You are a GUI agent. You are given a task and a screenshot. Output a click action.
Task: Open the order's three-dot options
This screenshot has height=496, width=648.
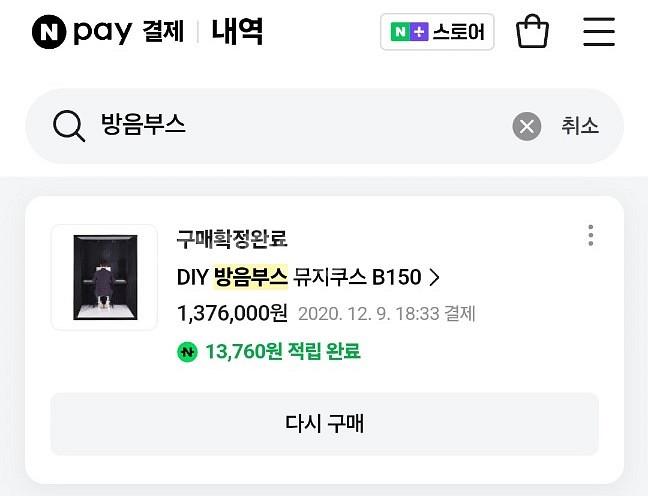[591, 236]
